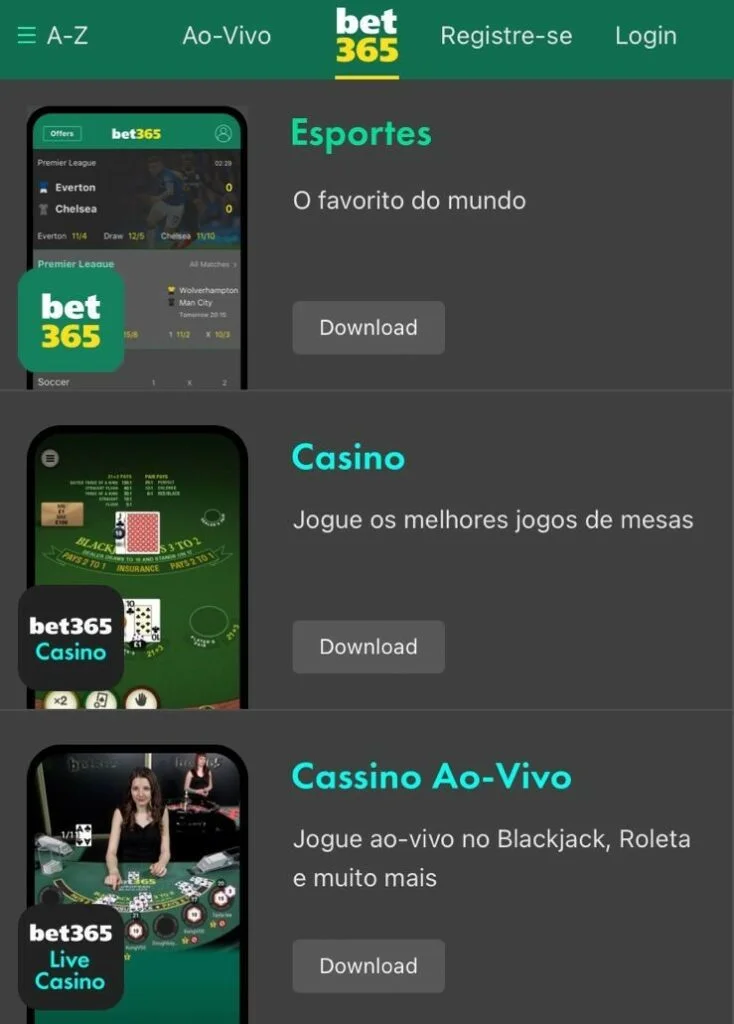The width and height of the screenshot is (734, 1024).
Task: Switch to the Ao-Vivo section
Action: (226, 36)
